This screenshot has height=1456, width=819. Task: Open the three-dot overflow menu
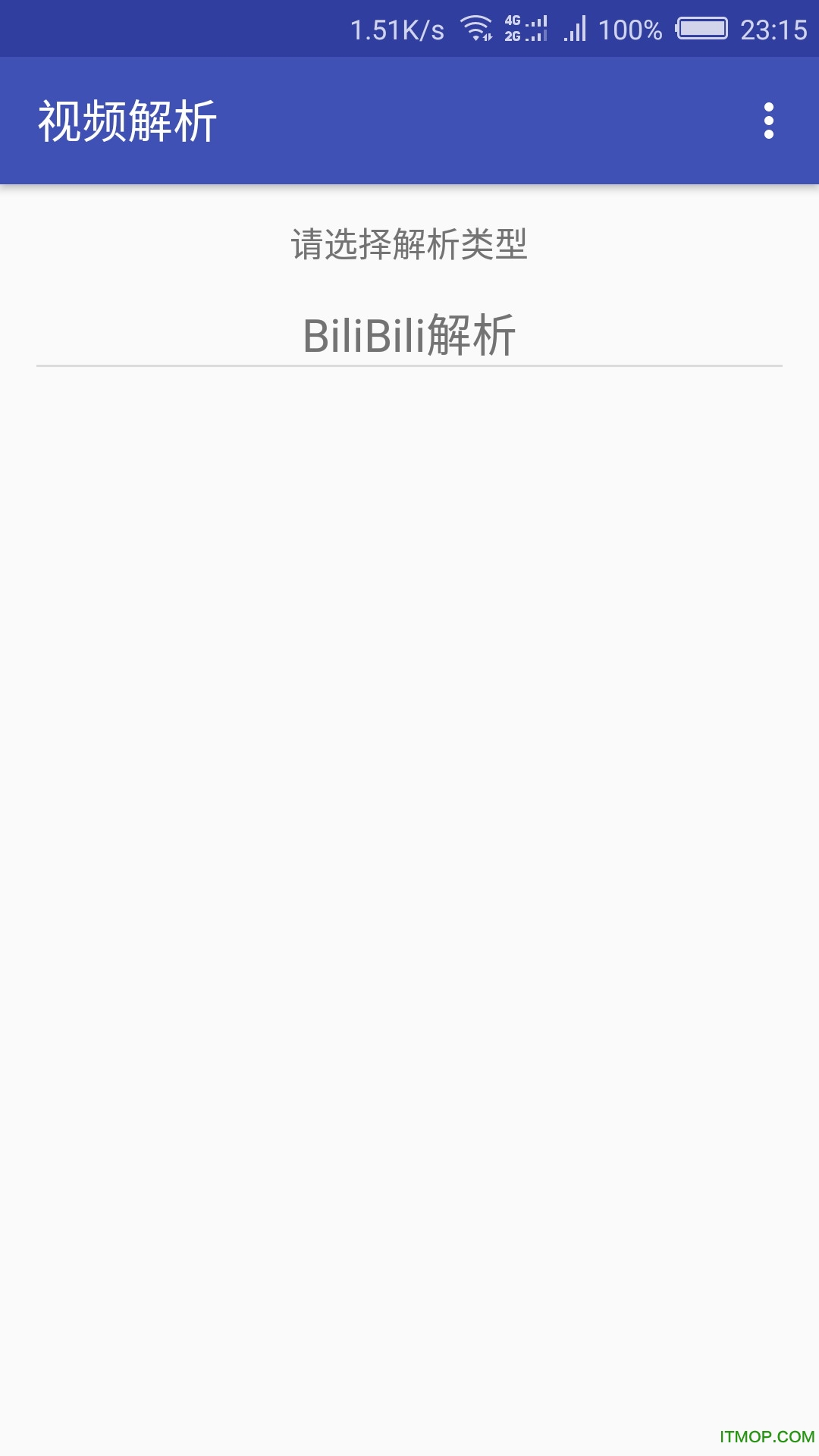click(768, 121)
